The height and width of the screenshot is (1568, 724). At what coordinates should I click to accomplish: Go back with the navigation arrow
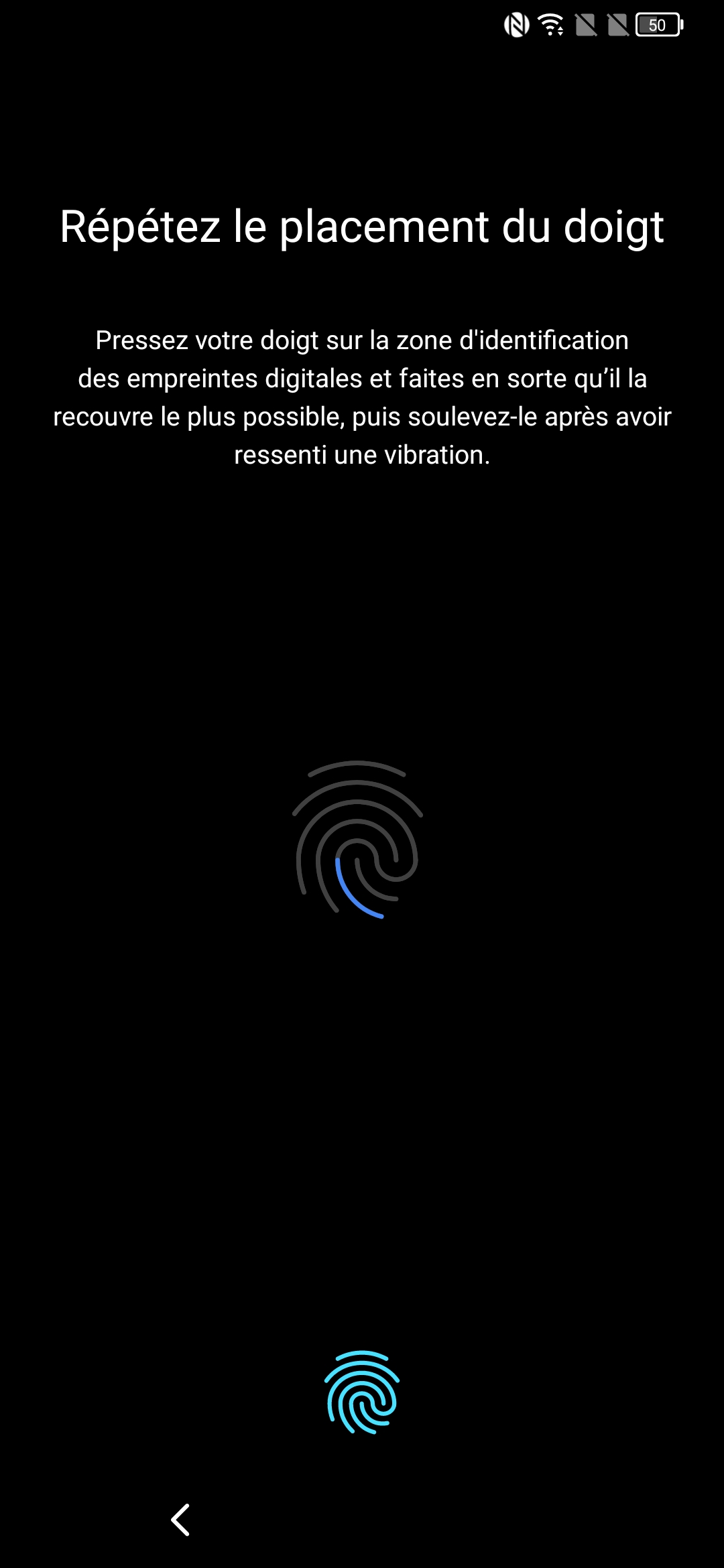pos(180,1519)
